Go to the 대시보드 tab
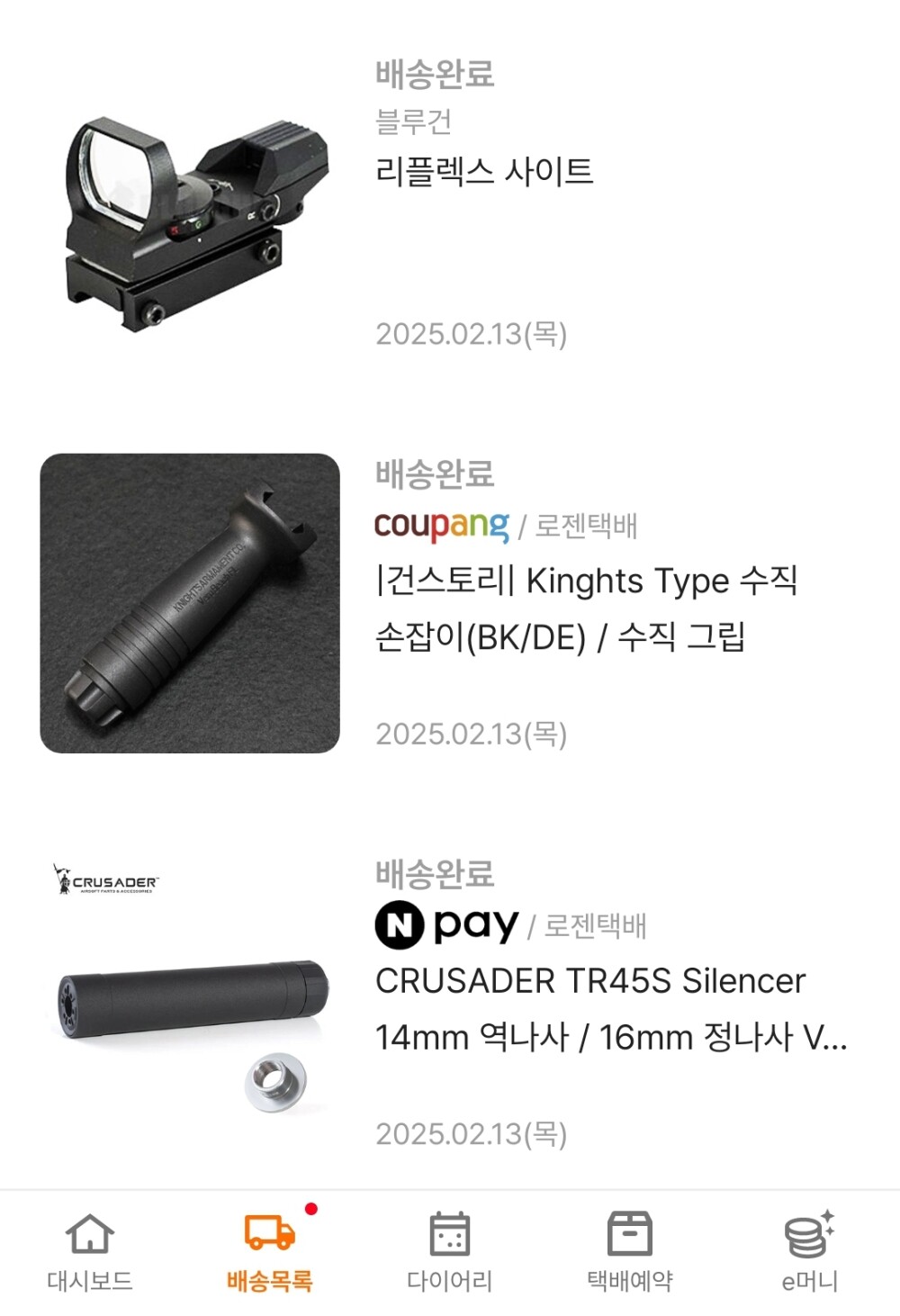Screen dimensions: 900x1316 (x=90, y=1253)
